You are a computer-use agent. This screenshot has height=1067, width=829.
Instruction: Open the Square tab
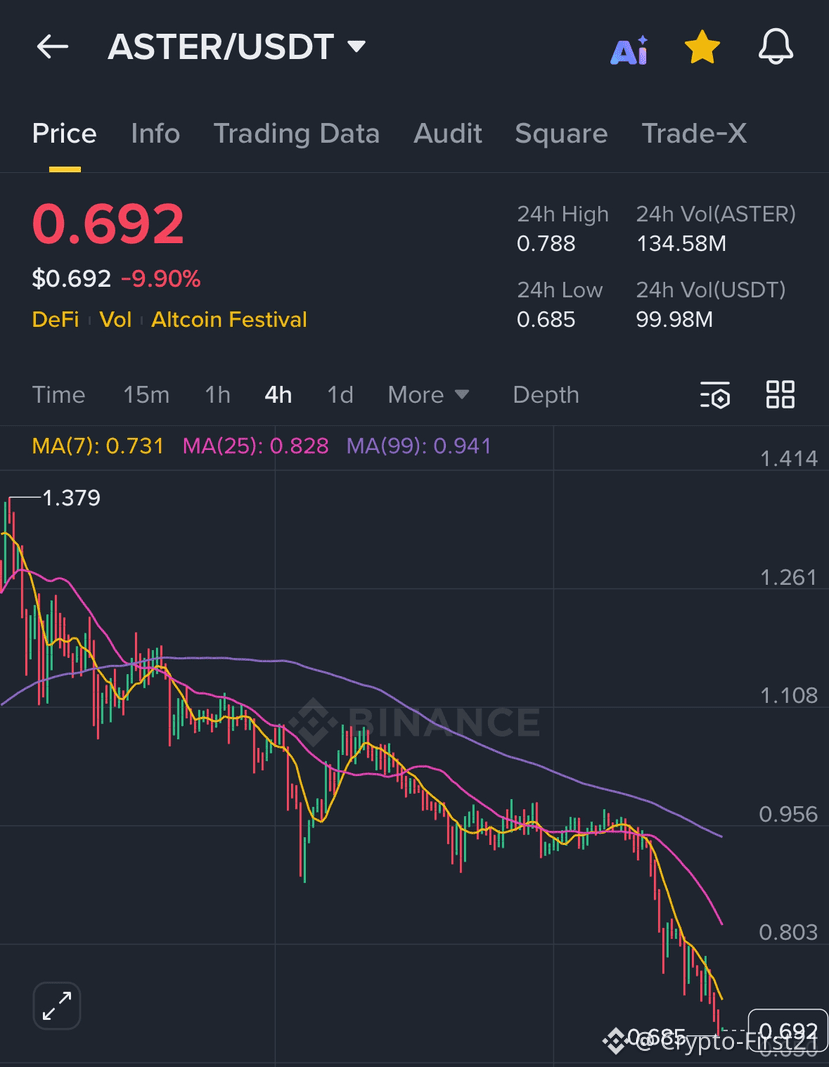(561, 133)
